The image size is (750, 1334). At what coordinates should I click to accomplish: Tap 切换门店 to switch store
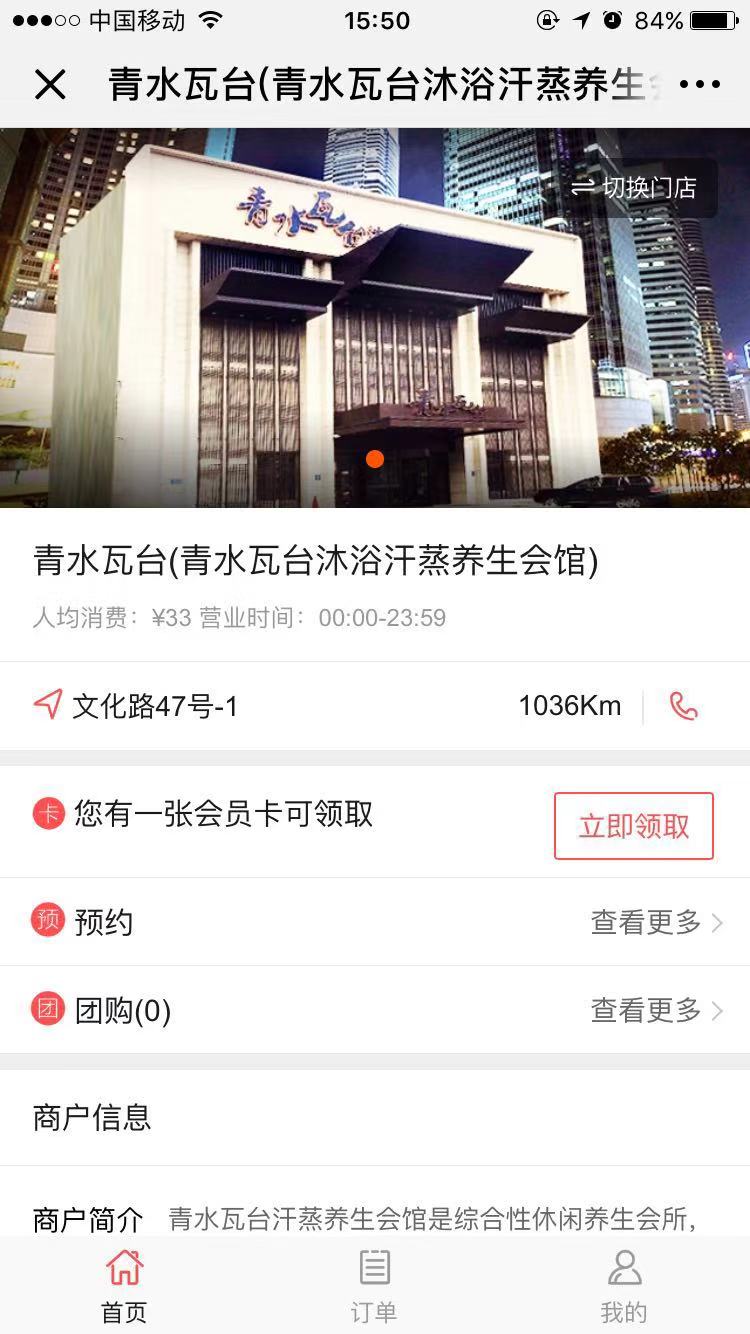pyautogui.click(x=634, y=188)
